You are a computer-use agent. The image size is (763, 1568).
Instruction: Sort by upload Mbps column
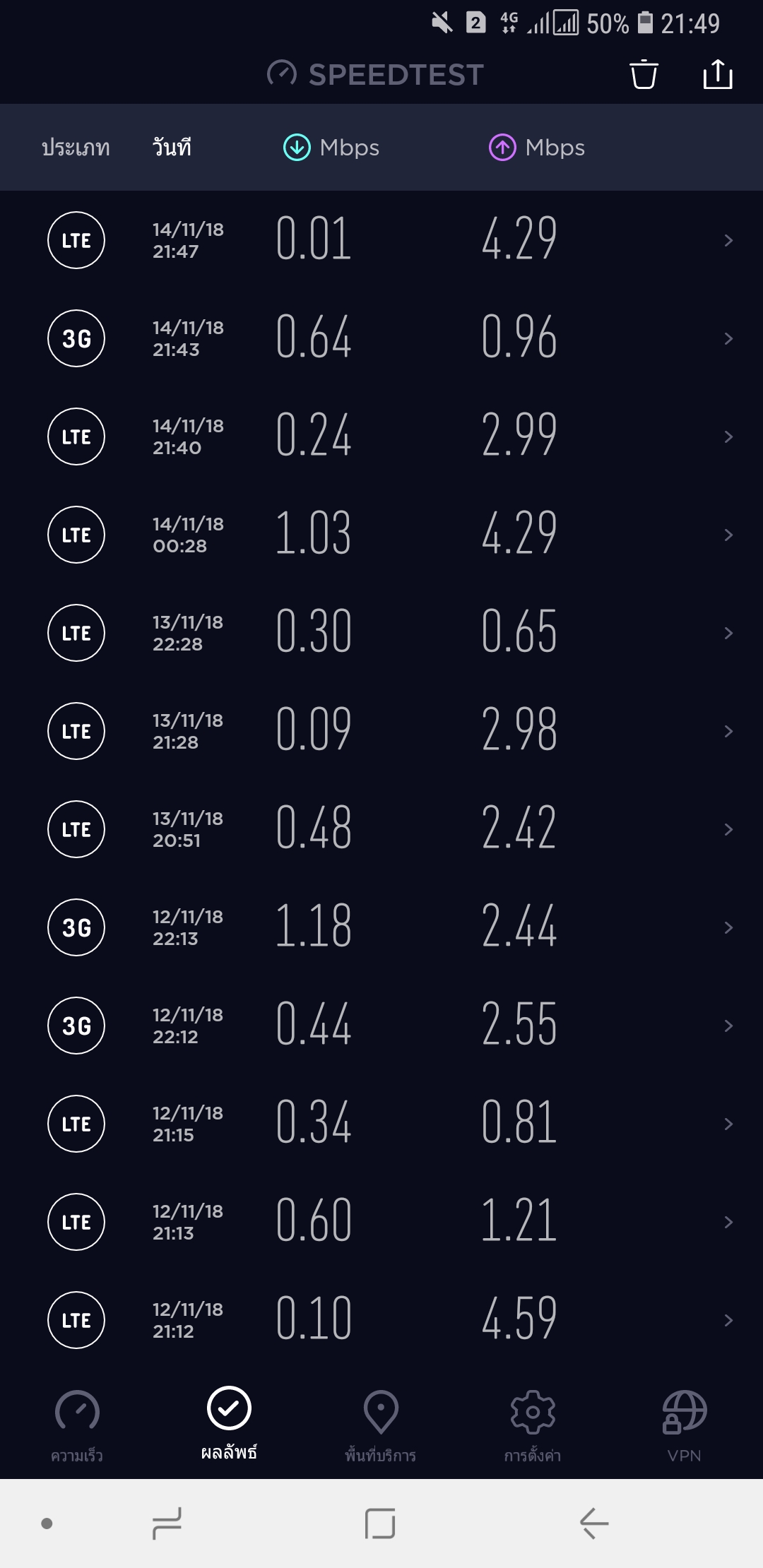pyautogui.click(x=537, y=148)
